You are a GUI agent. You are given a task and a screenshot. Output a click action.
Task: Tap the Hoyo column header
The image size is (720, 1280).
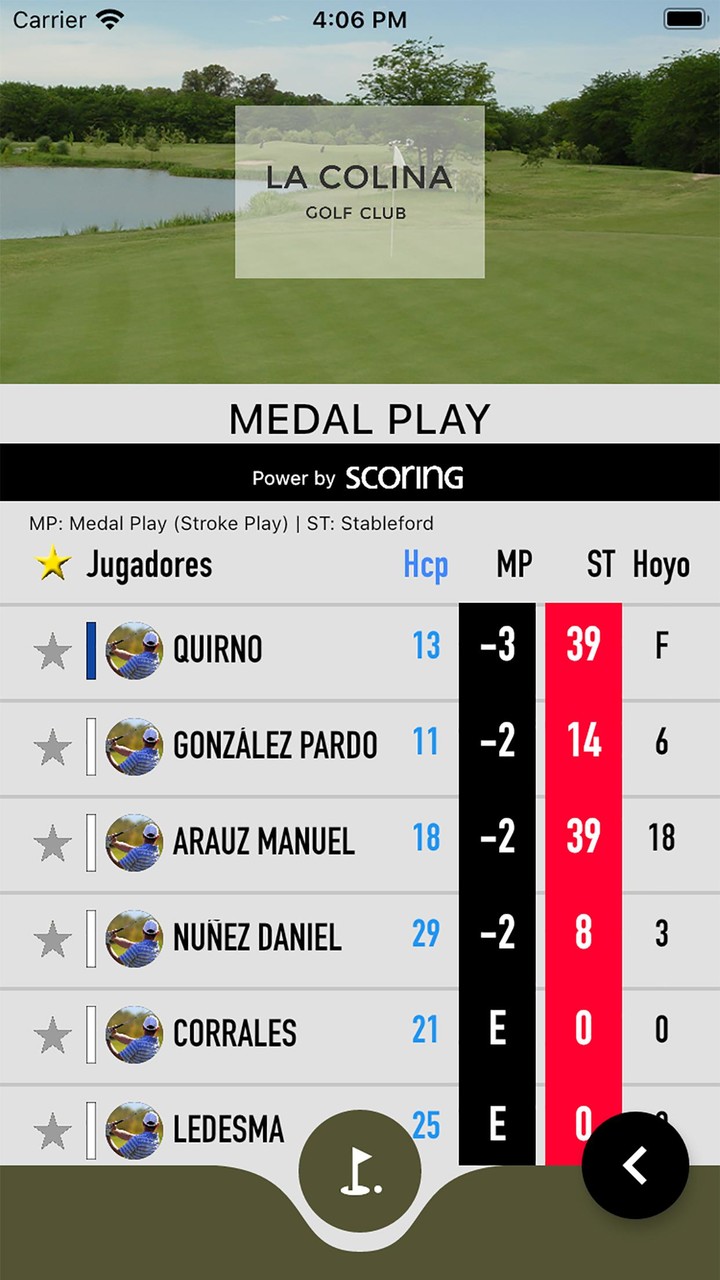pyautogui.click(x=661, y=565)
